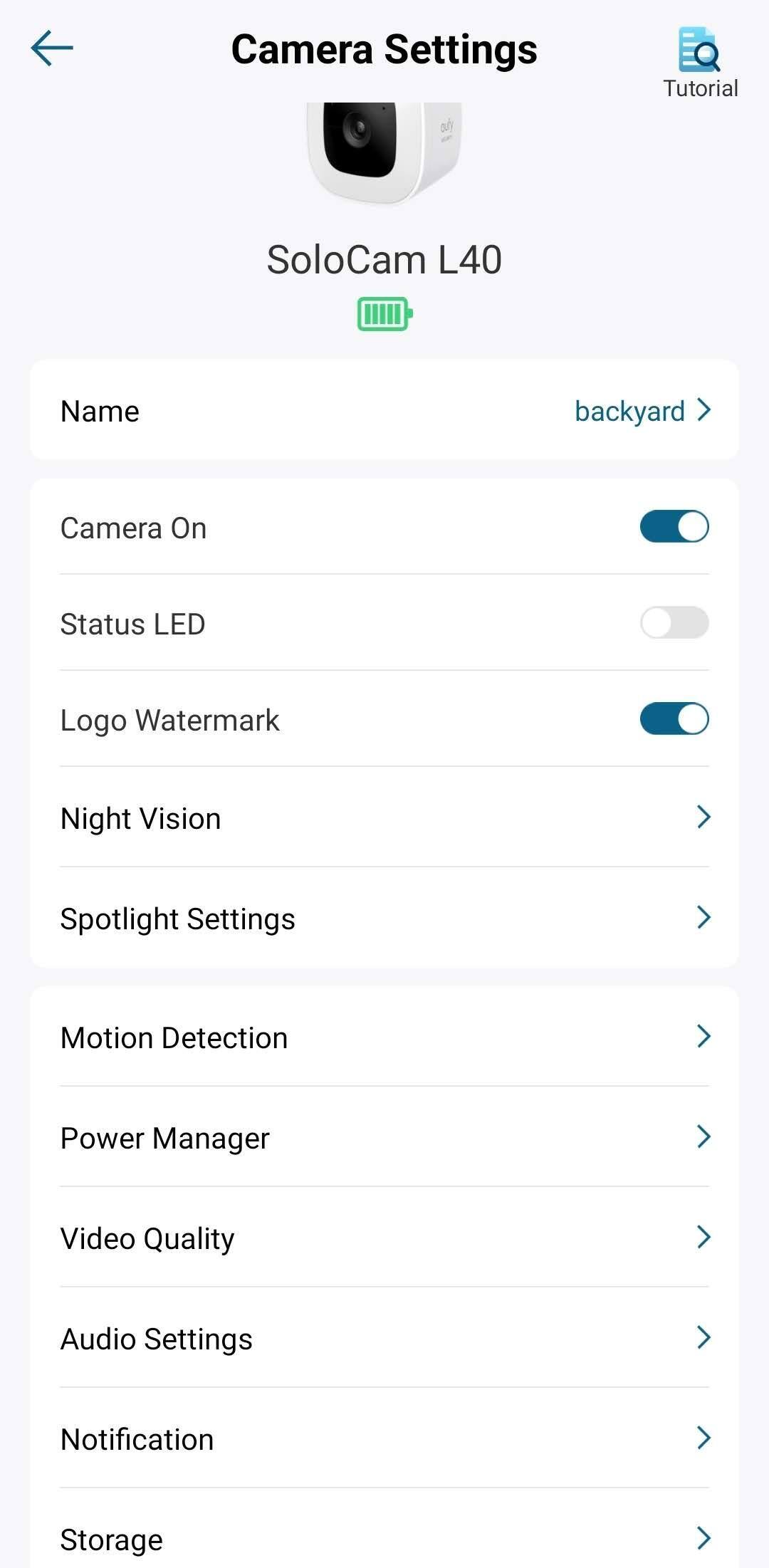
Task: Open the Tutorial guide
Action: tap(700, 63)
